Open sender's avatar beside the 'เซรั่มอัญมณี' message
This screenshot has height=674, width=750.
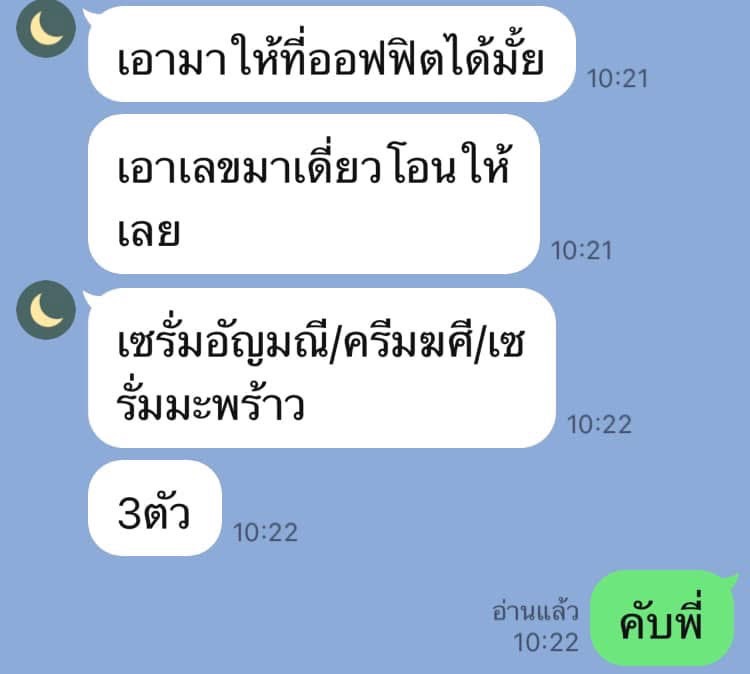(45, 310)
